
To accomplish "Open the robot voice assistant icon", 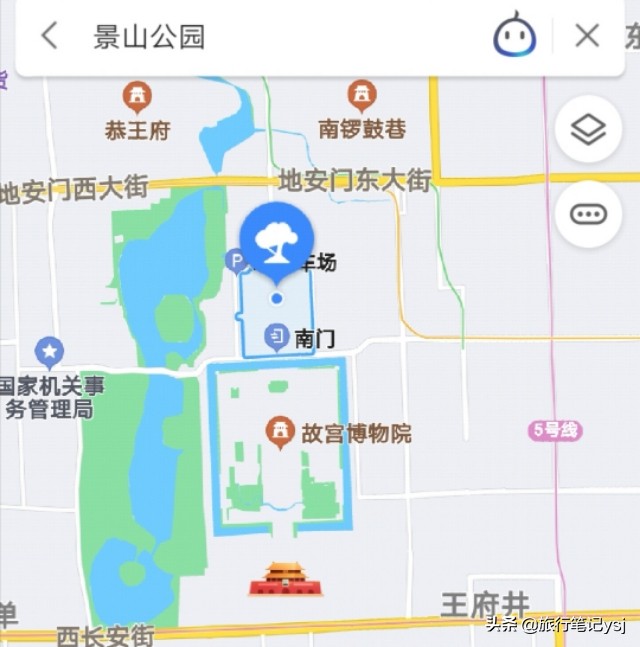I will coord(514,36).
